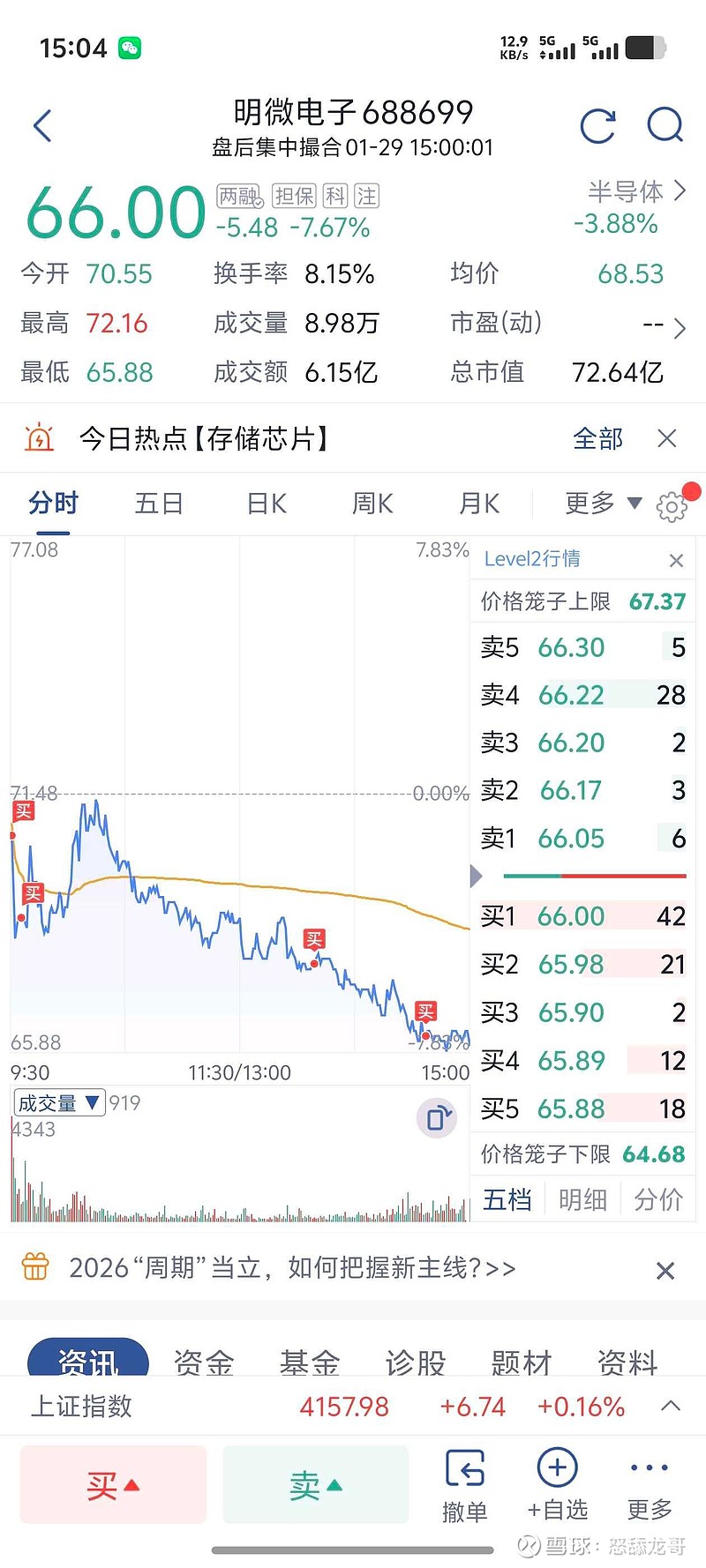This screenshot has height=1568, width=706.
Task: Close the Level2行情 panel
Action: pos(676,560)
